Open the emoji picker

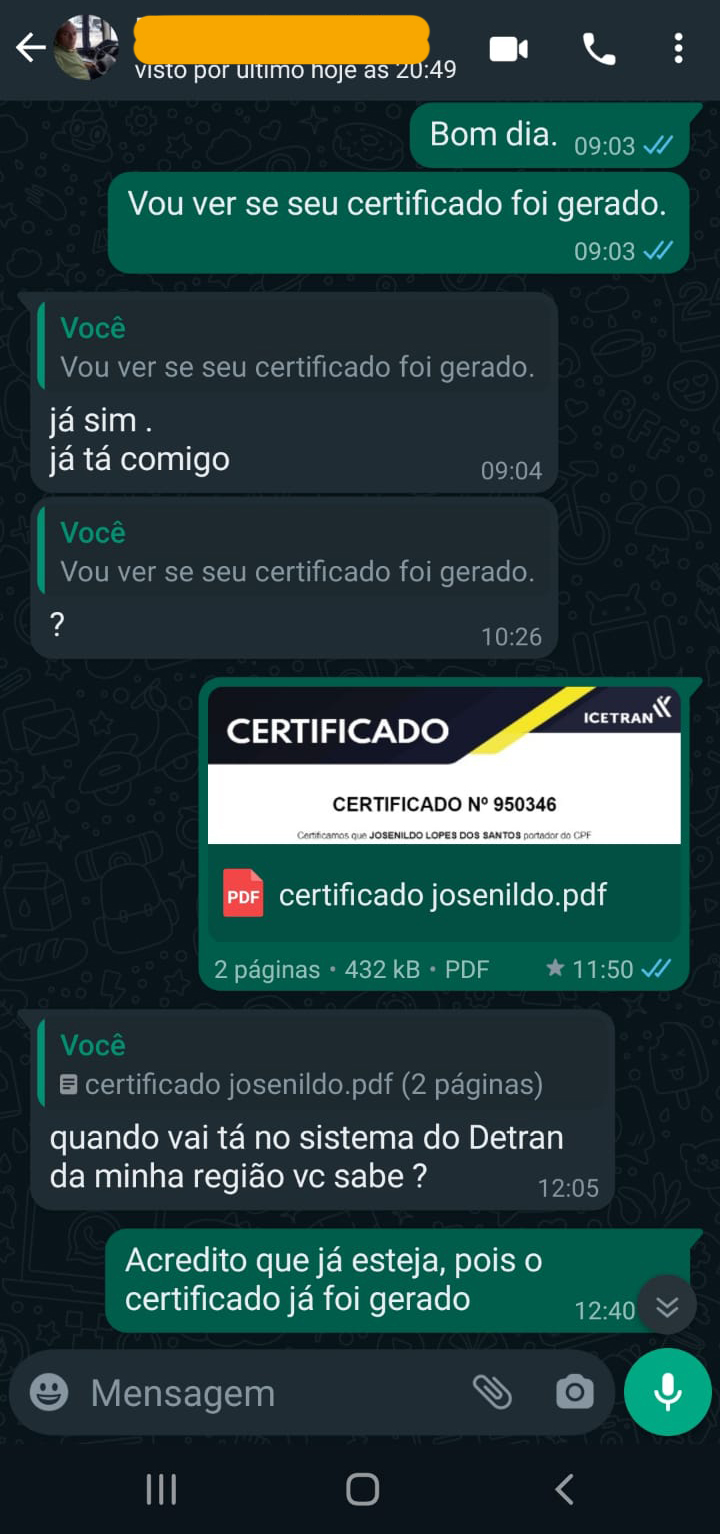tap(49, 1392)
